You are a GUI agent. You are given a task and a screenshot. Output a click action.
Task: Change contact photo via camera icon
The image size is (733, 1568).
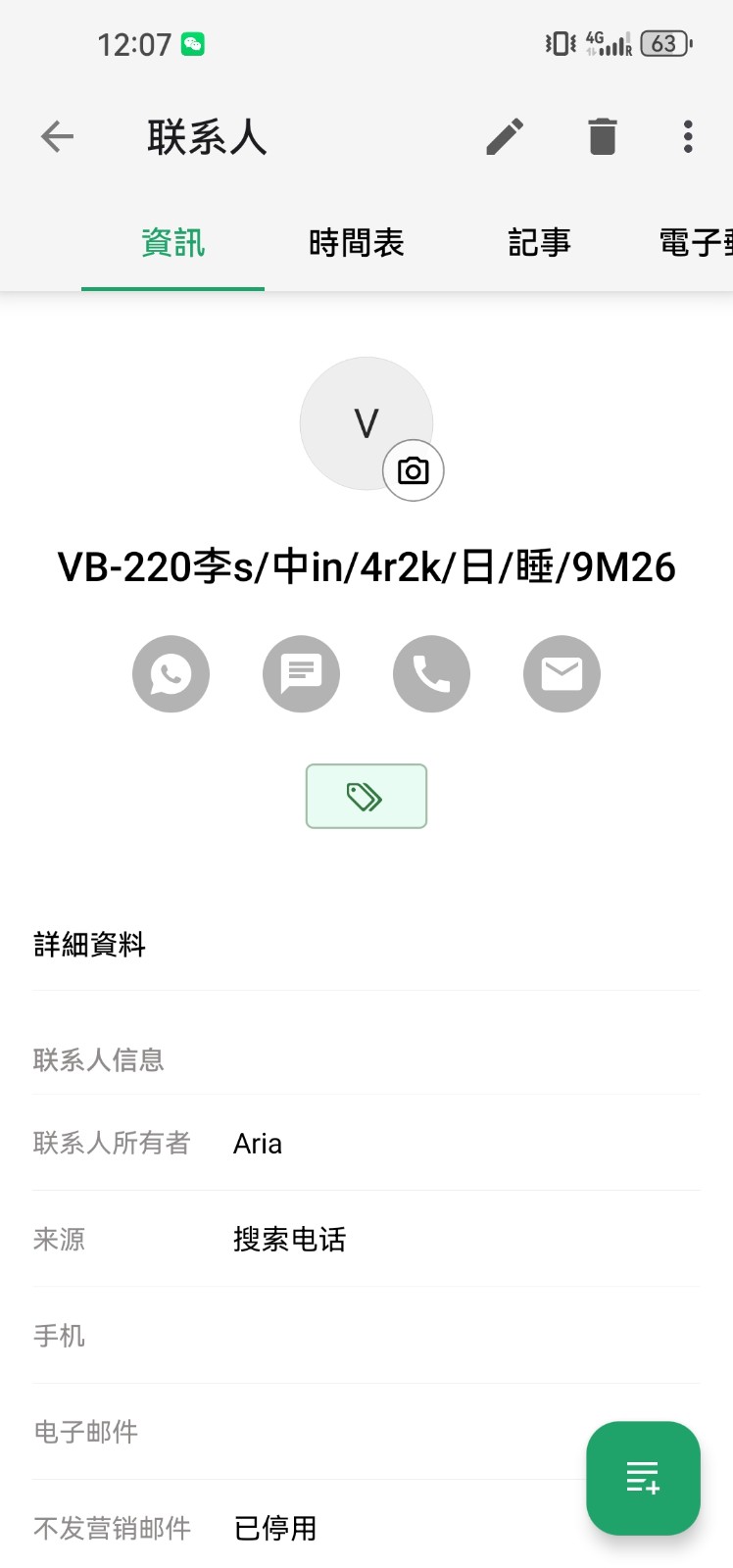(x=413, y=471)
